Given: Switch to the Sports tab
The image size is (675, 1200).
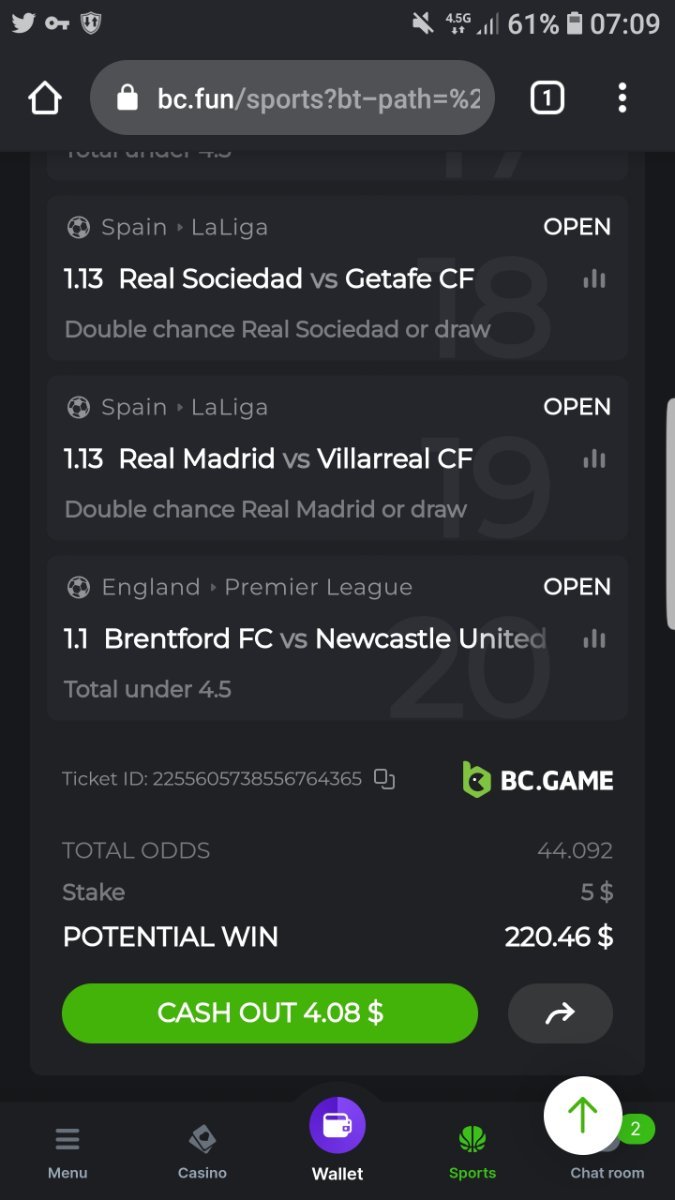Looking at the screenshot, I should coord(472,1151).
